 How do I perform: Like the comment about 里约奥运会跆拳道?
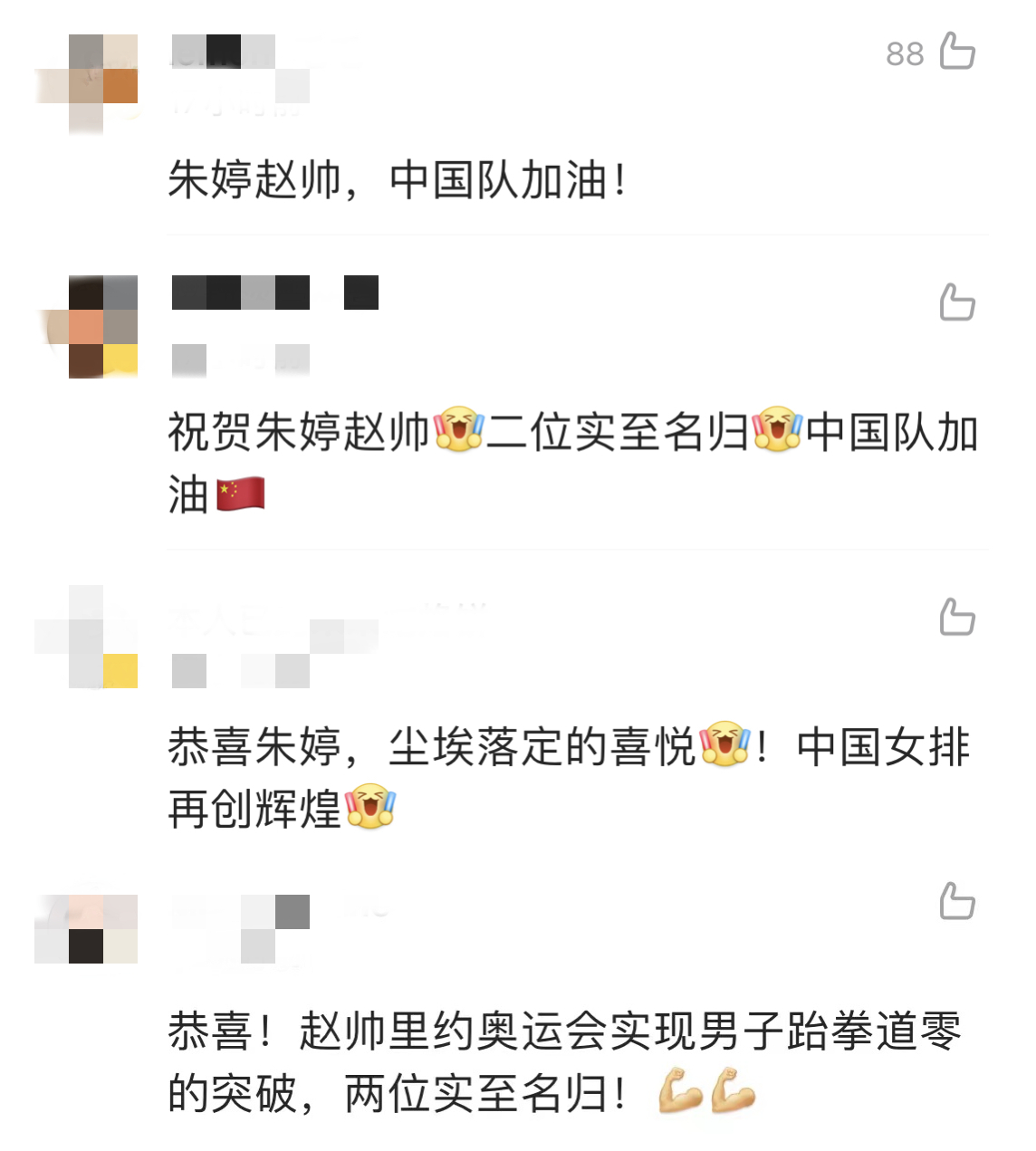click(x=956, y=902)
